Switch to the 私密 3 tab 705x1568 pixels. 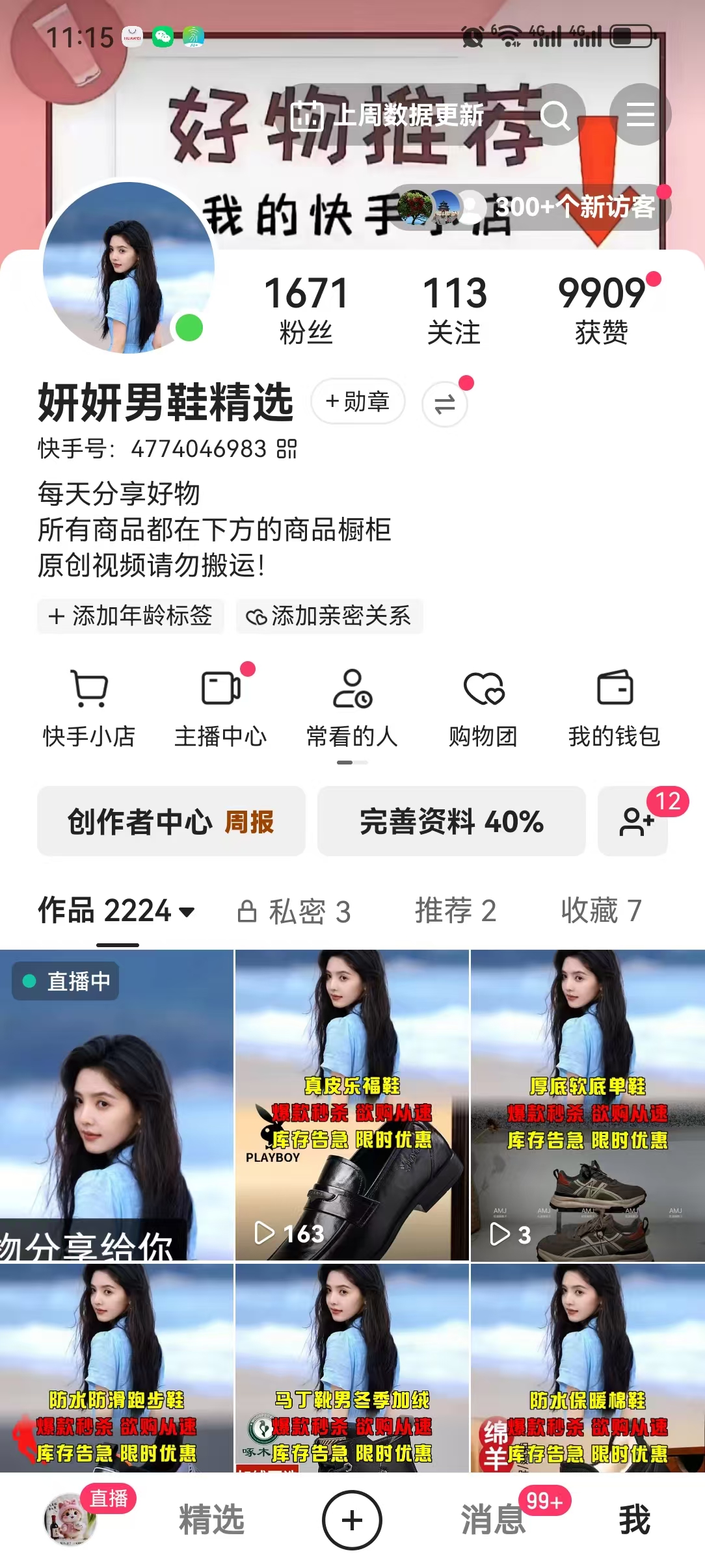pyautogui.click(x=295, y=911)
